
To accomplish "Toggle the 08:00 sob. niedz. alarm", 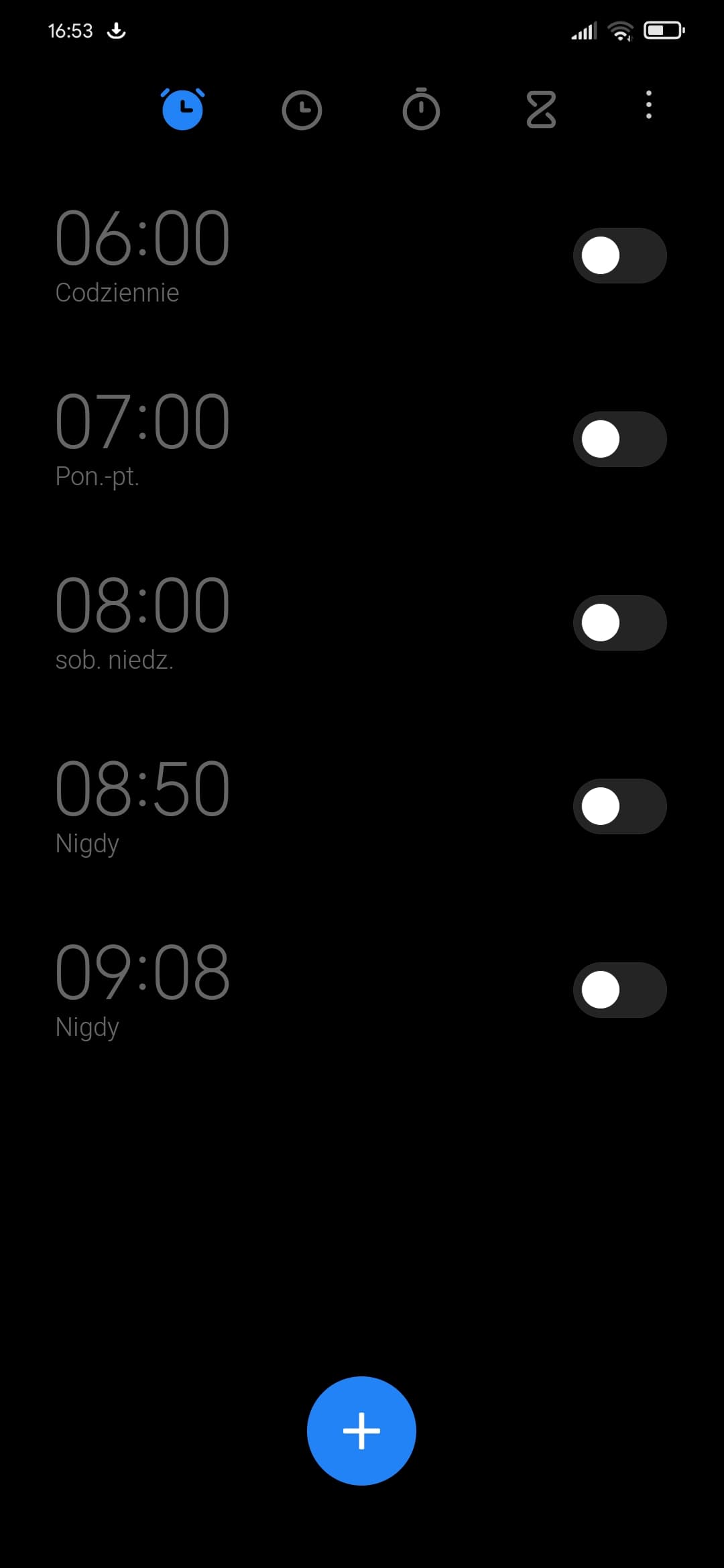I will click(x=619, y=623).
